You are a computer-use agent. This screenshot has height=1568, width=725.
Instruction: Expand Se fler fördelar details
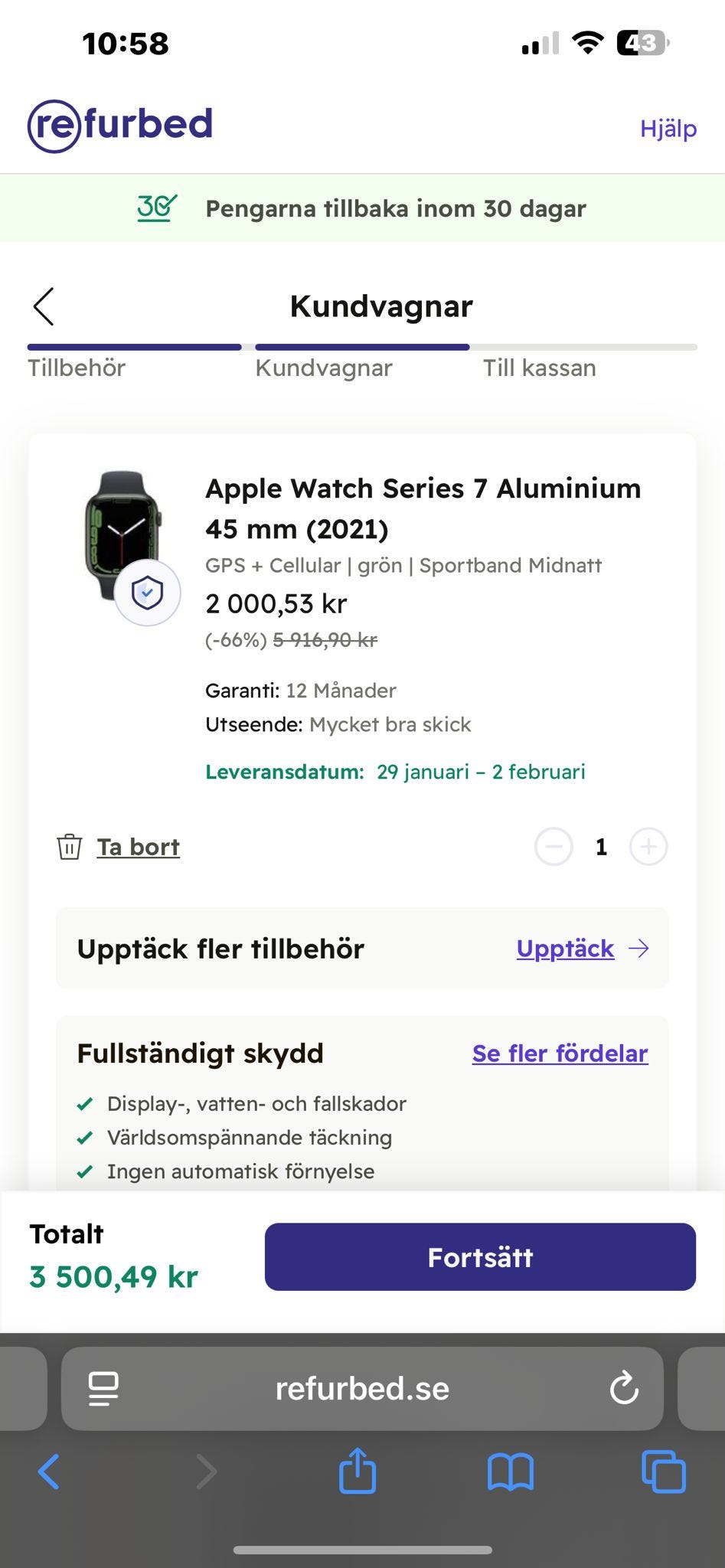[559, 1053]
